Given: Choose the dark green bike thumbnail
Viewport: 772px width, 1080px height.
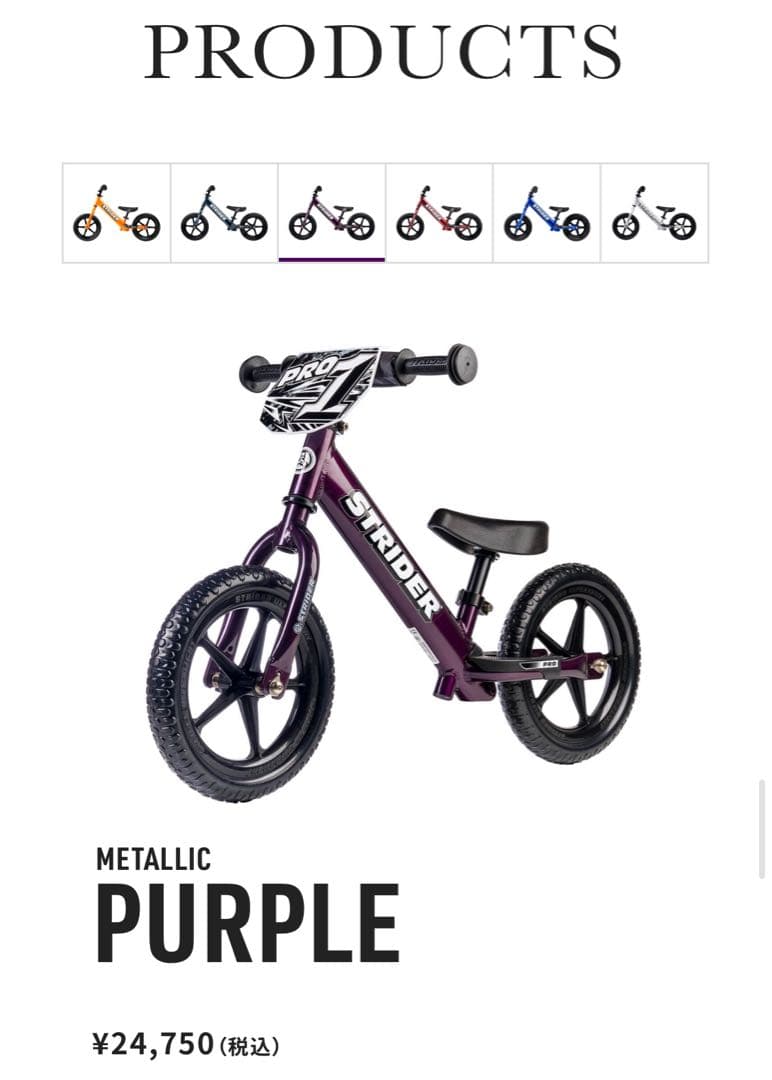Looking at the screenshot, I should point(224,213).
